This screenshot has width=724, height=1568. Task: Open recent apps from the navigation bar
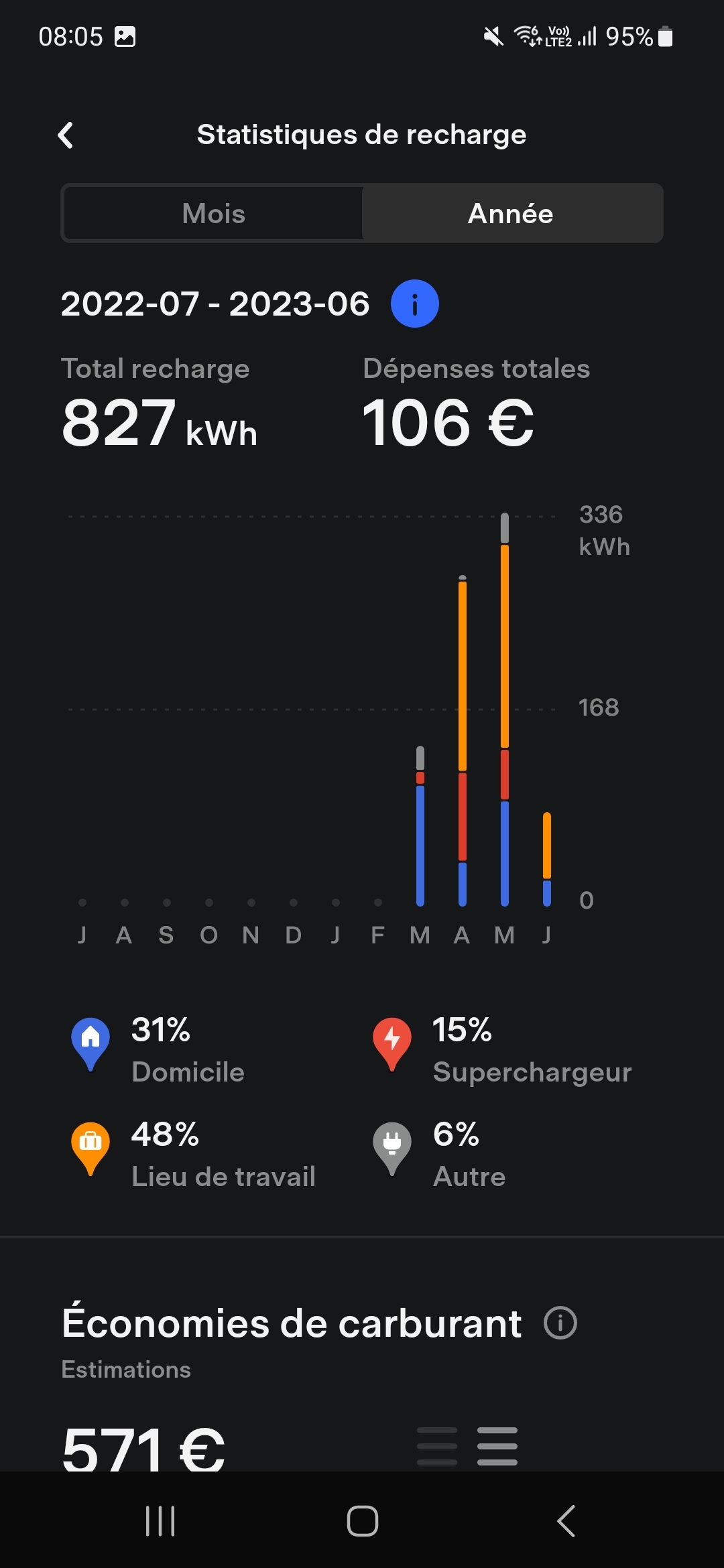pyautogui.click(x=160, y=1520)
